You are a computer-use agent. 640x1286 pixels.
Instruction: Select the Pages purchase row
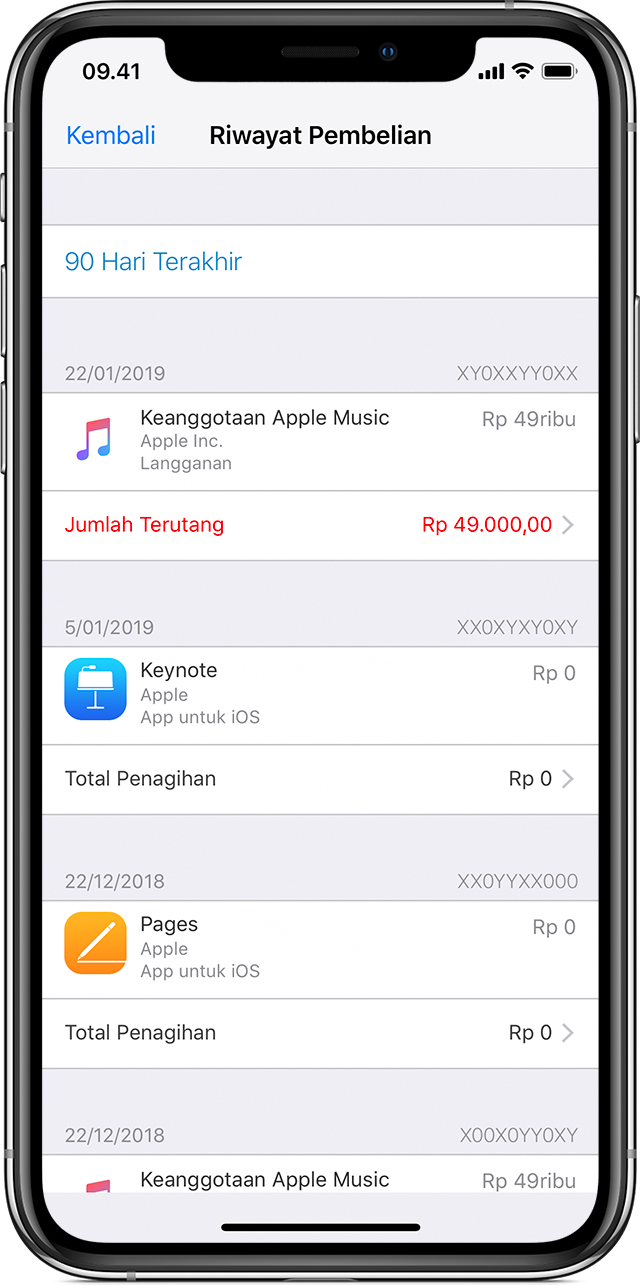point(320,950)
